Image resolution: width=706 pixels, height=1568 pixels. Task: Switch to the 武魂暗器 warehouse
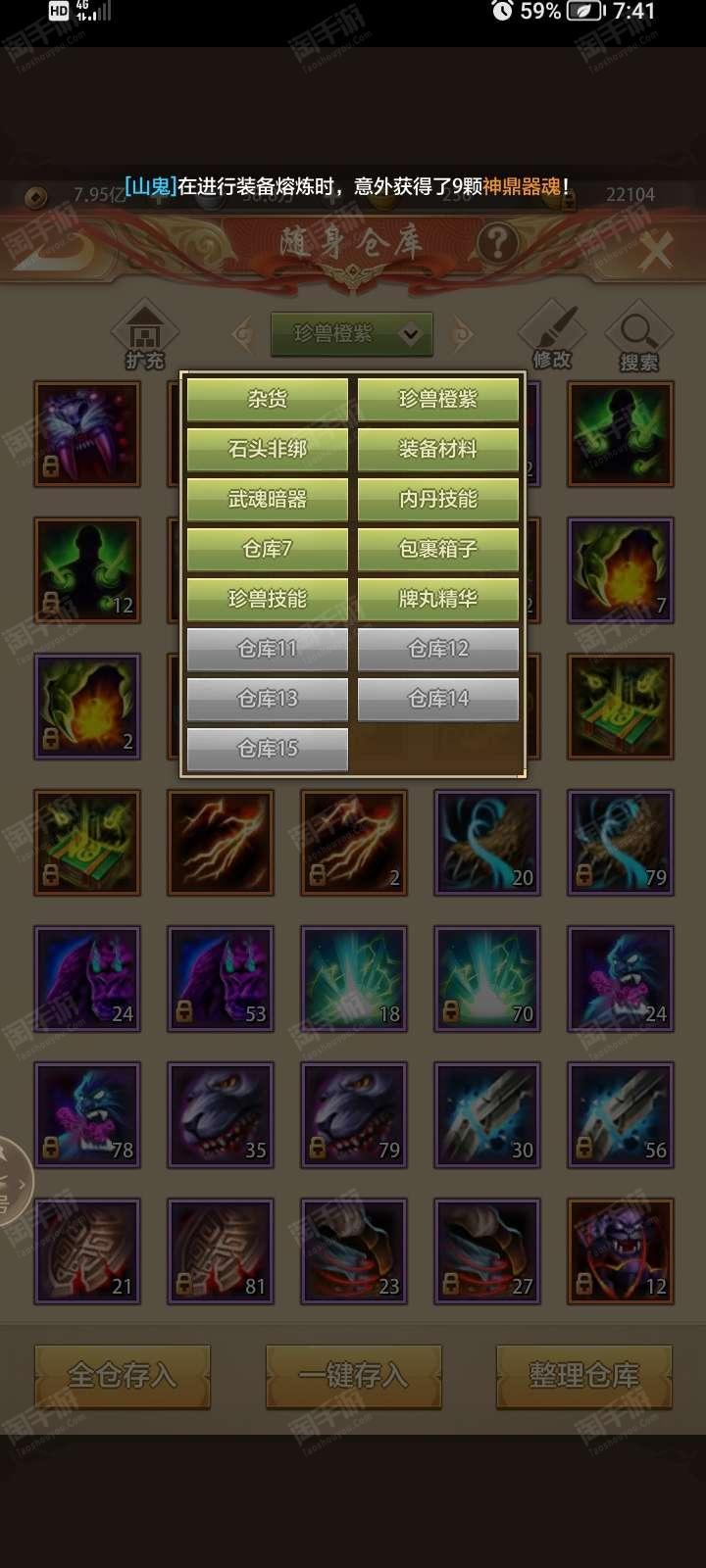(x=268, y=499)
